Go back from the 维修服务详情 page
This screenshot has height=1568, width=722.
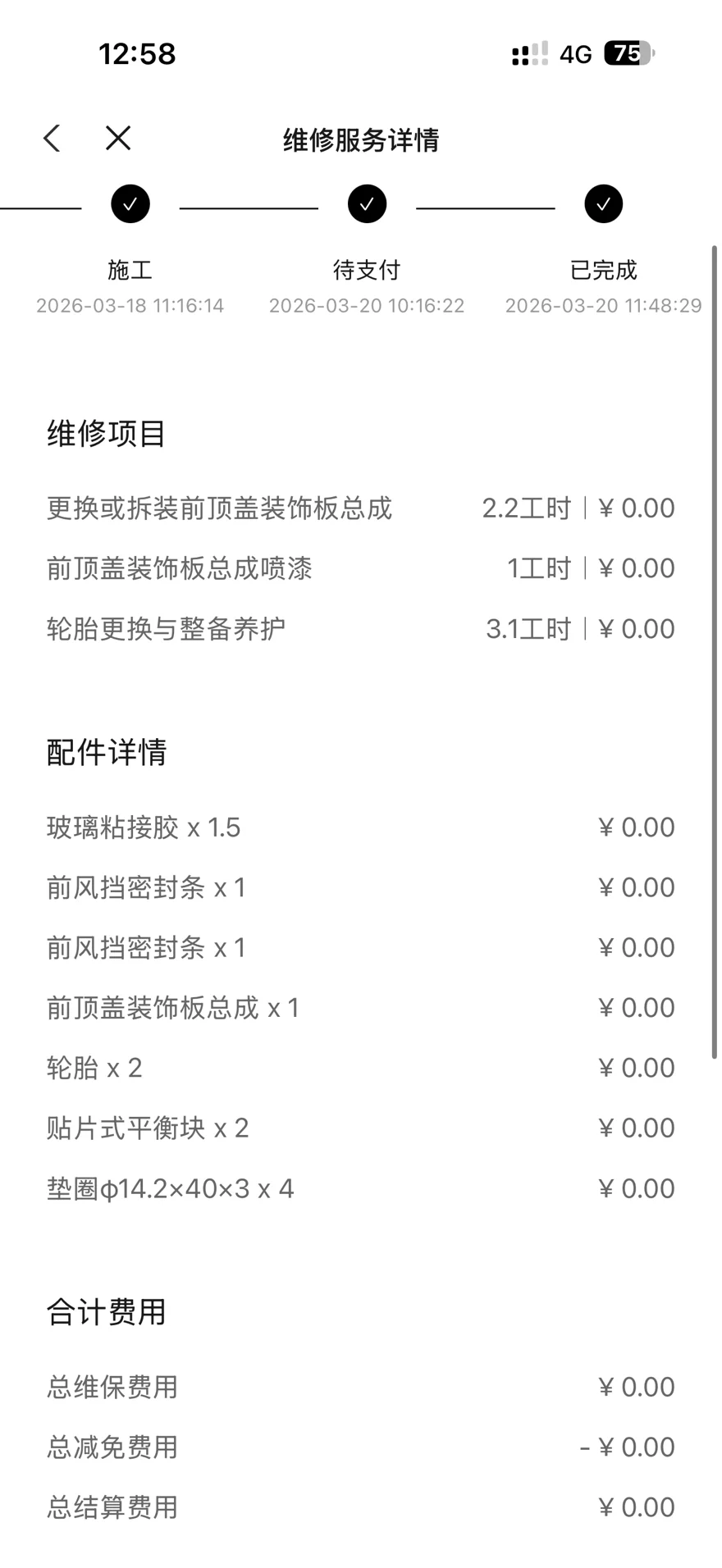[x=53, y=139]
